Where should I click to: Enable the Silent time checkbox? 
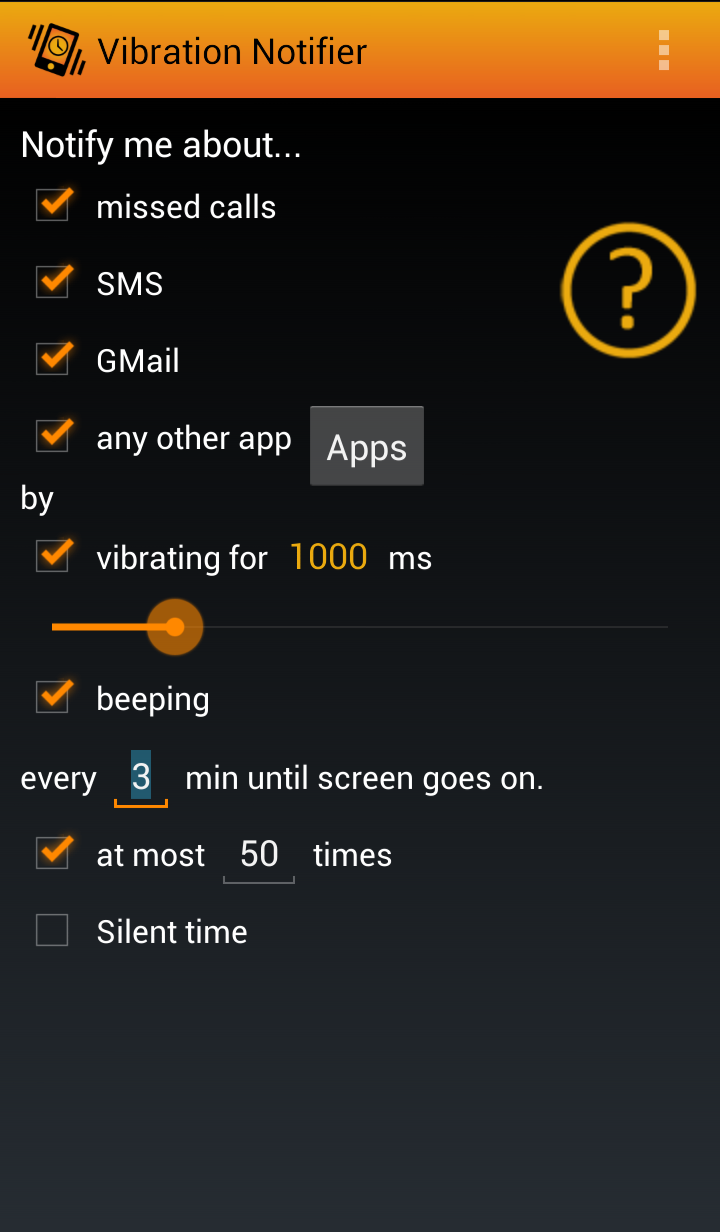[52, 931]
